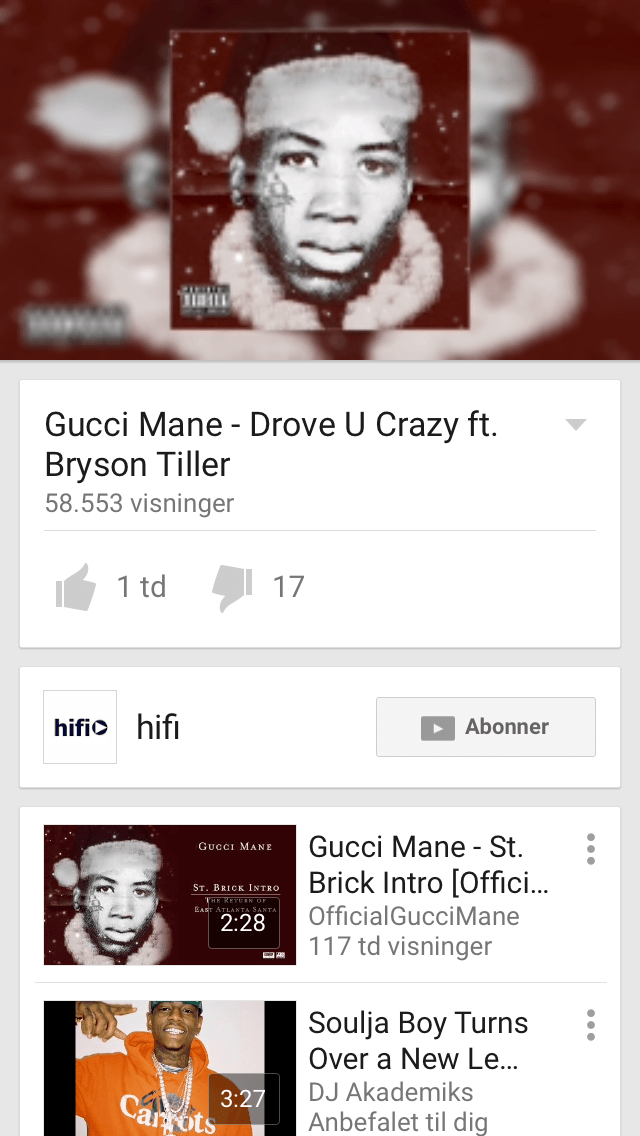Image resolution: width=640 pixels, height=1136 pixels.
Task: Subscribe with the Abonner button
Action: 486,727
